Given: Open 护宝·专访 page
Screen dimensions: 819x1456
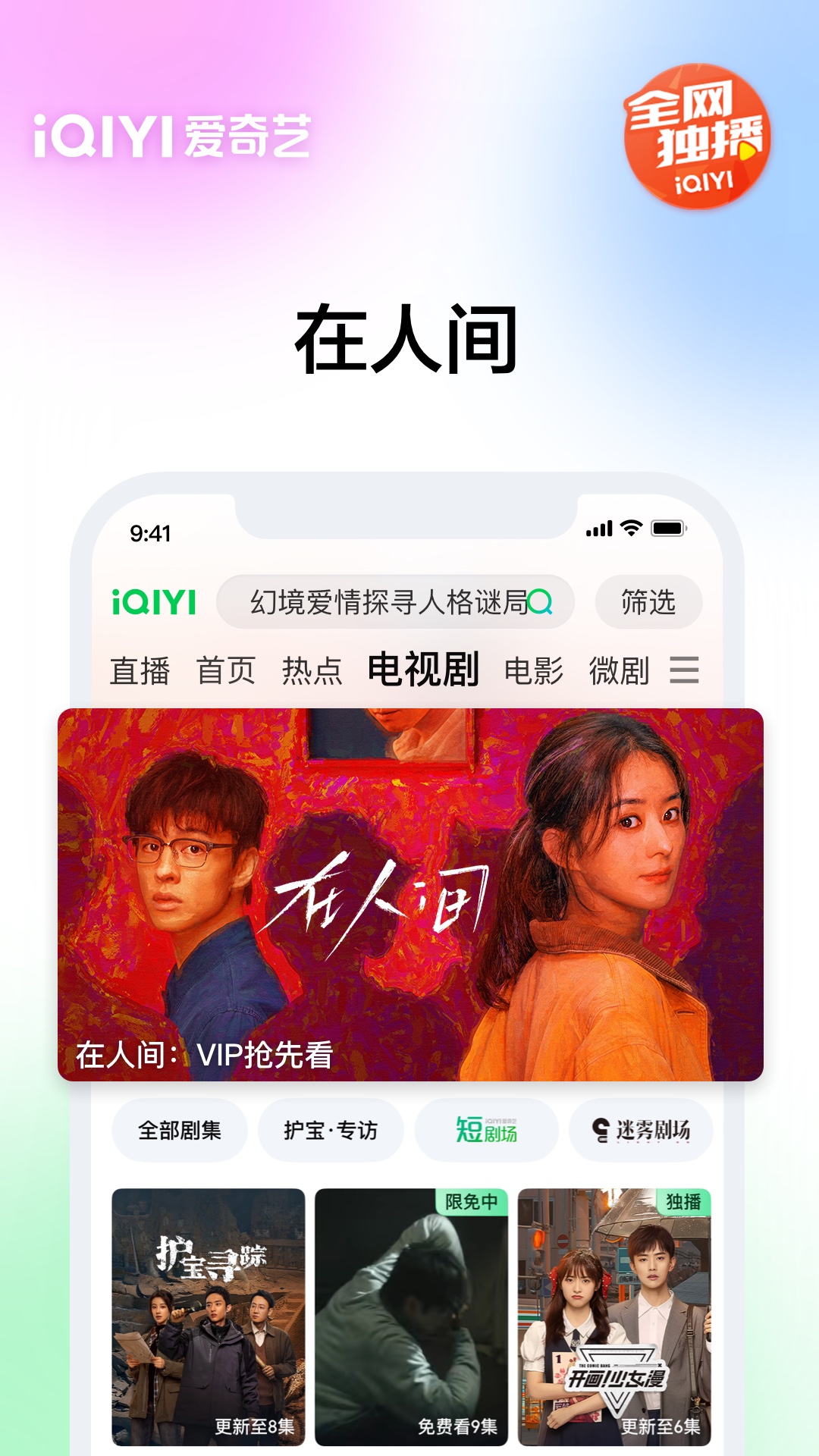Looking at the screenshot, I should point(331,1129).
